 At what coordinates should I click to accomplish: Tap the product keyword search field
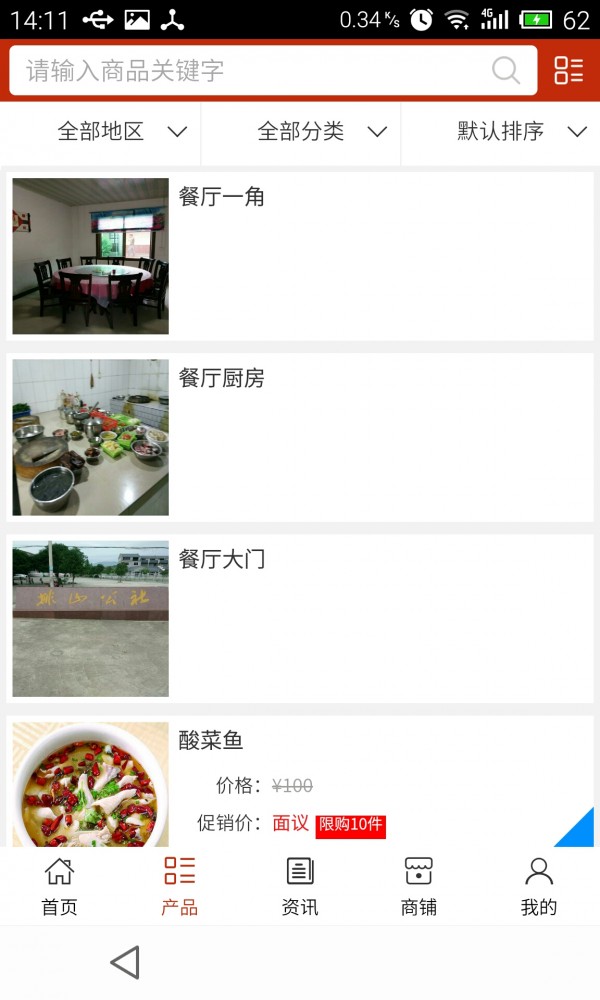(x=250, y=71)
